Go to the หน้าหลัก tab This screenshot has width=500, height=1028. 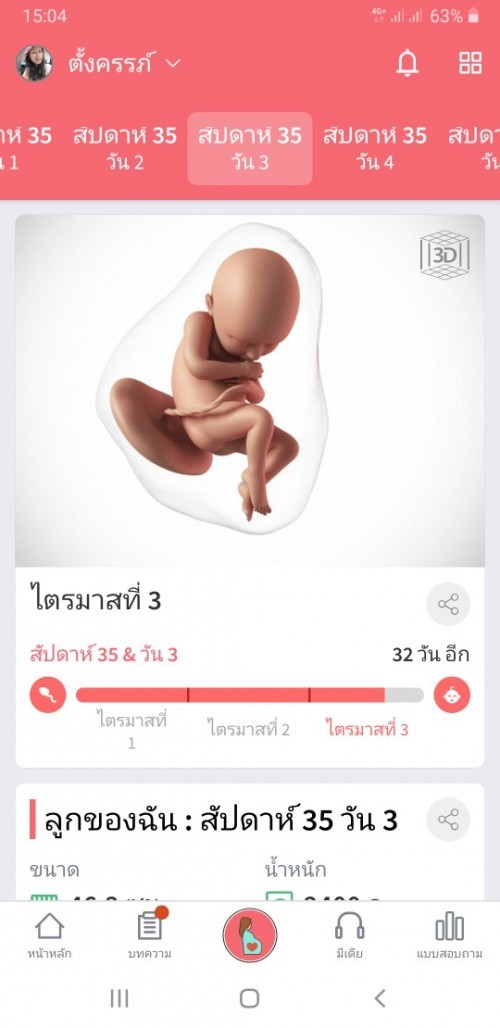click(50, 937)
